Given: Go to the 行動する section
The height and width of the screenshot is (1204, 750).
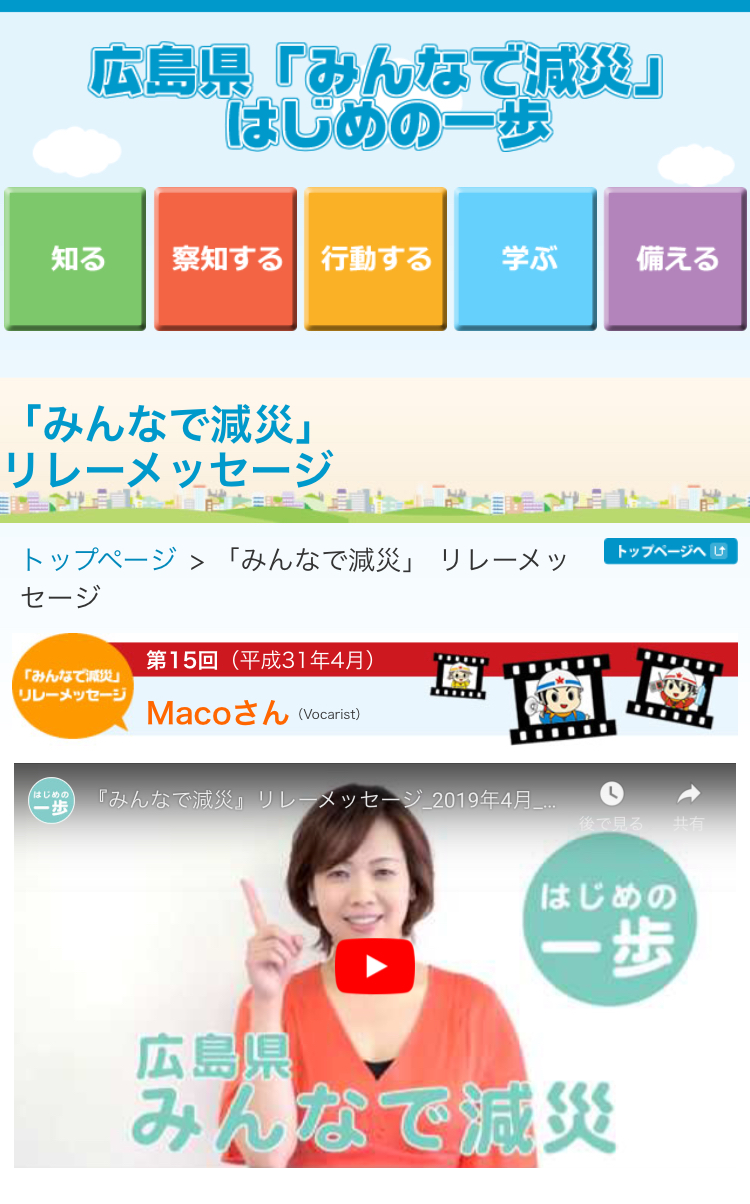Looking at the screenshot, I should (376, 259).
